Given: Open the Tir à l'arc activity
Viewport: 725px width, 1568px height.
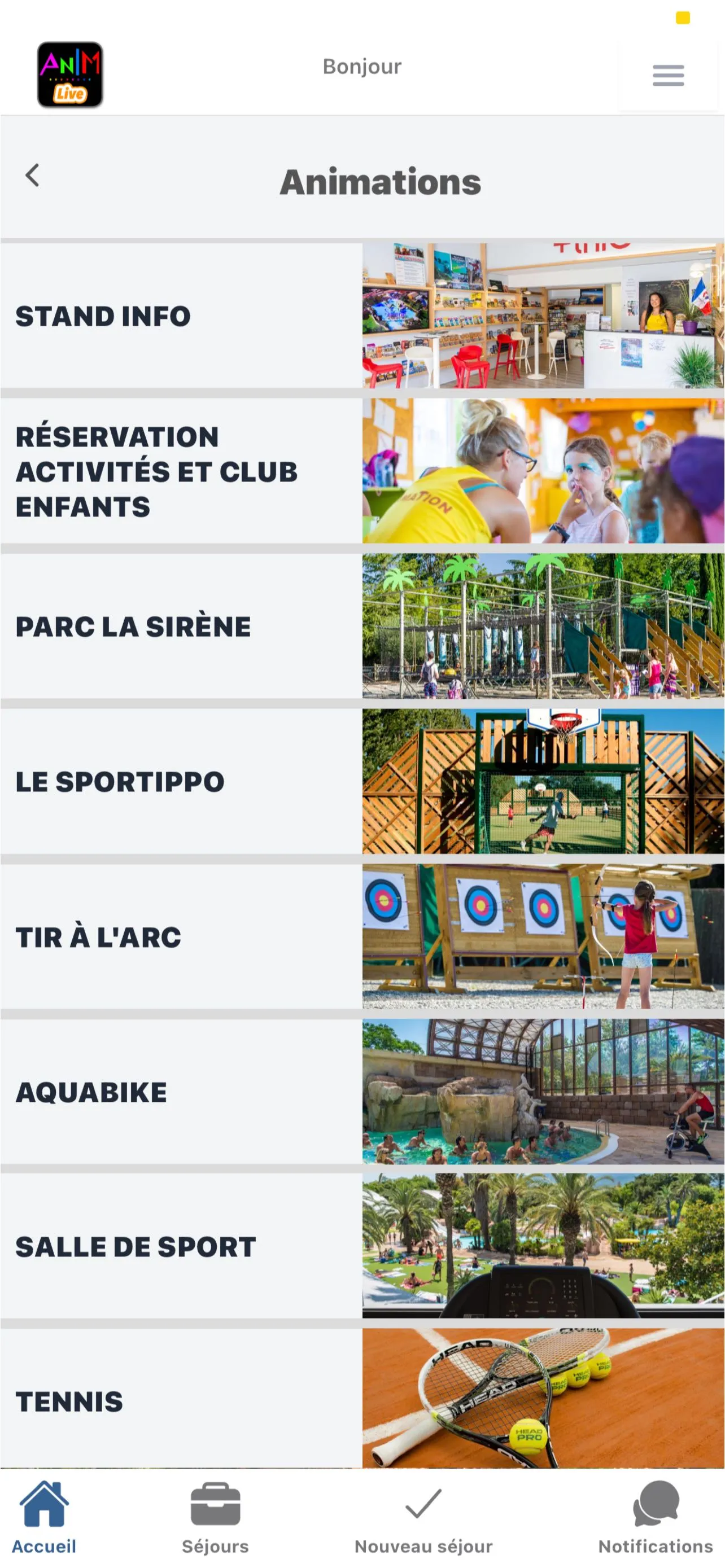Looking at the screenshot, I should 362,936.
